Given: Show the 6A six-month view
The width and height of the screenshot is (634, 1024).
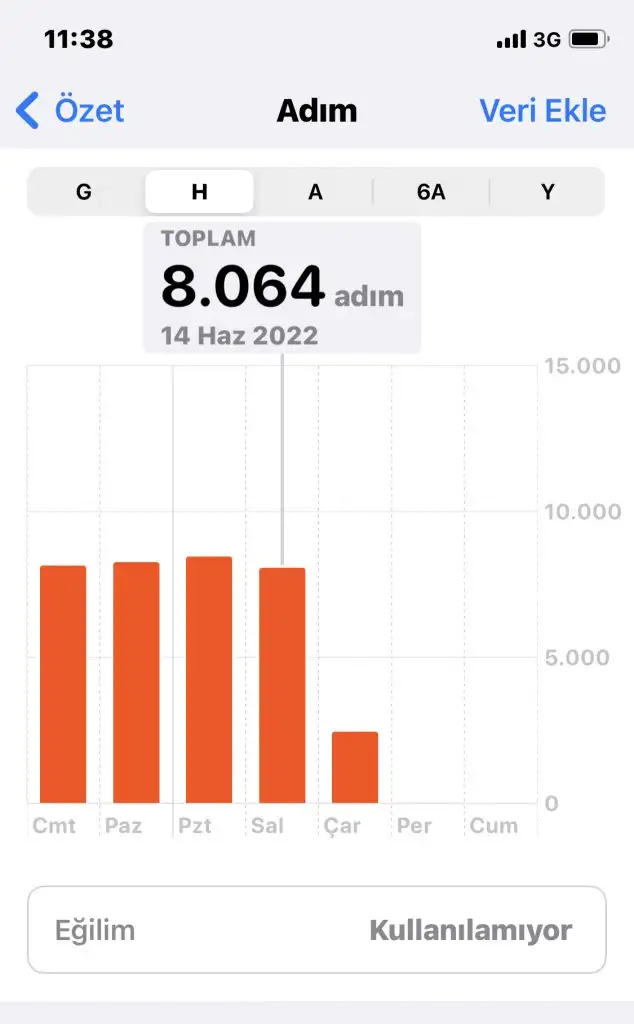Looking at the screenshot, I should point(431,192).
